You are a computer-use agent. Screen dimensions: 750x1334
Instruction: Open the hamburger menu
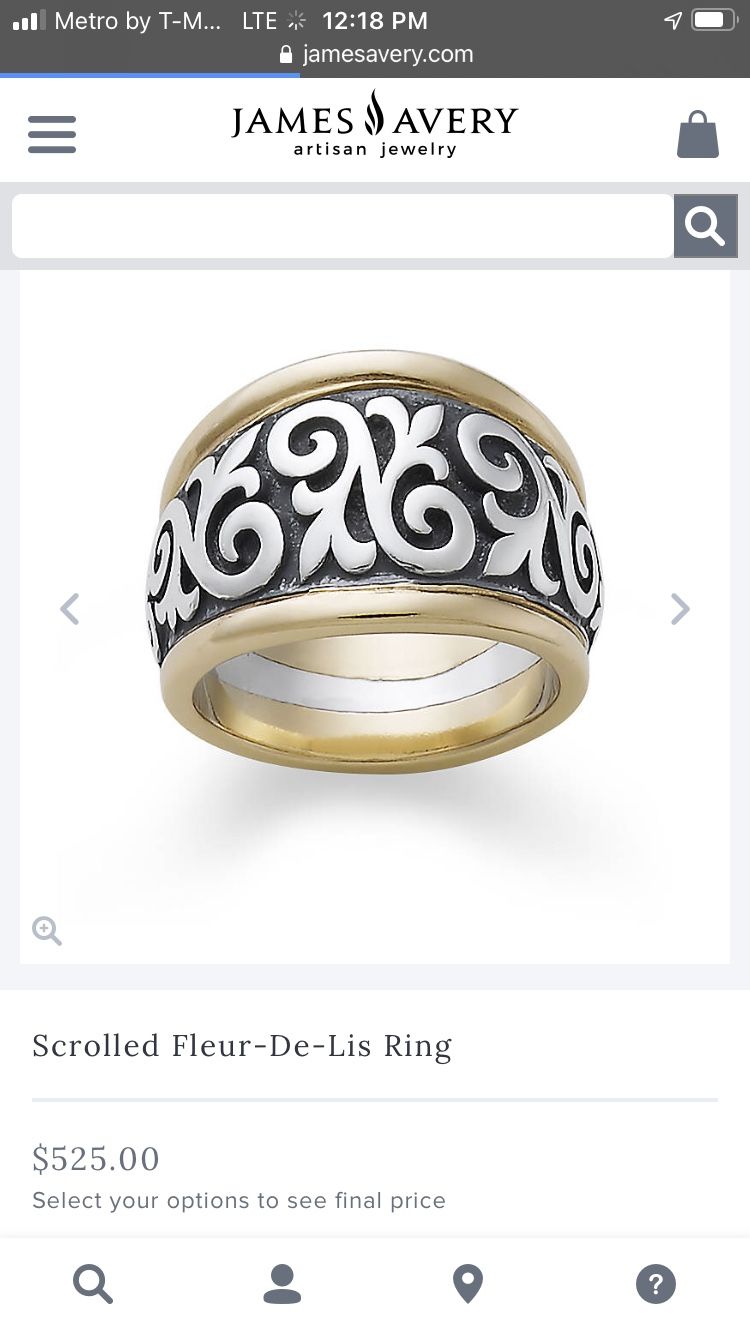tap(52, 134)
